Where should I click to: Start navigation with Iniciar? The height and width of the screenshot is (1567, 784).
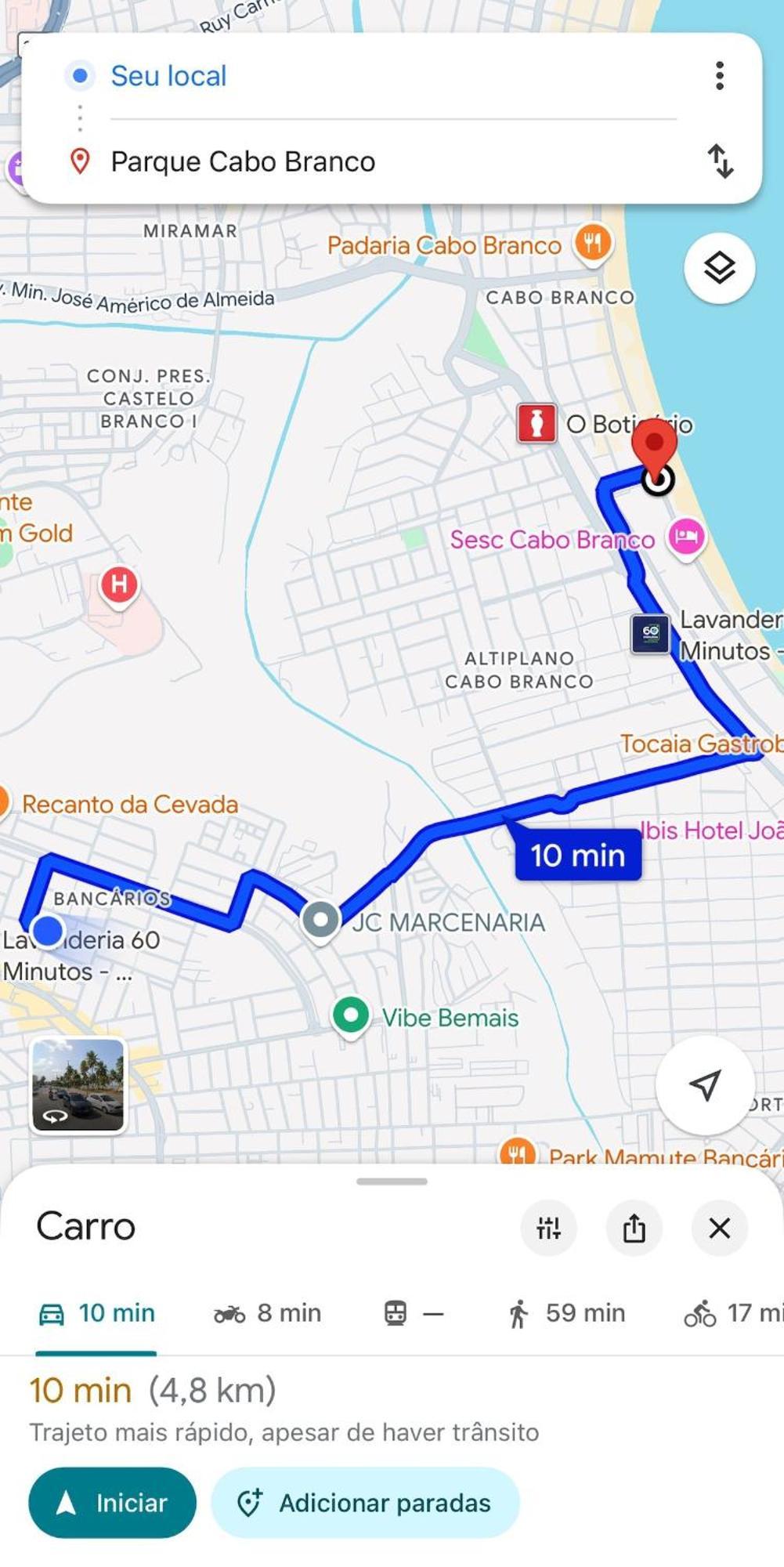point(112,1503)
